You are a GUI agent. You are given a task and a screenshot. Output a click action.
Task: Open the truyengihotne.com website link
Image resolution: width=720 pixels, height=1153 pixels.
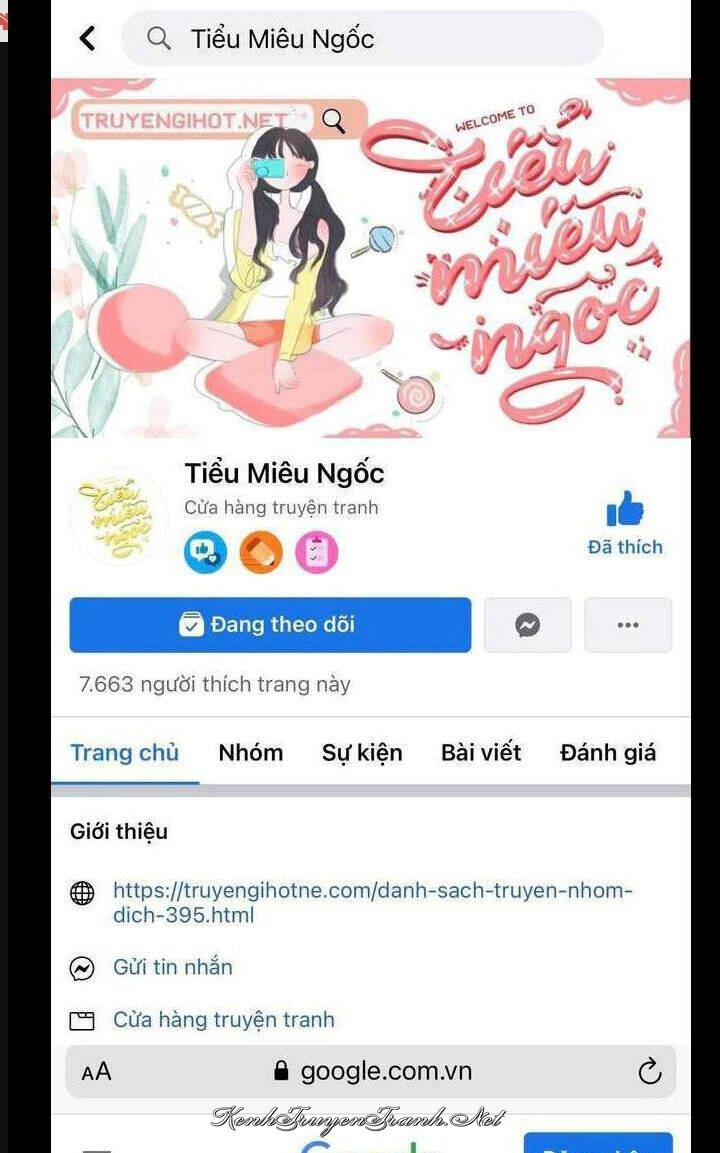point(372,902)
